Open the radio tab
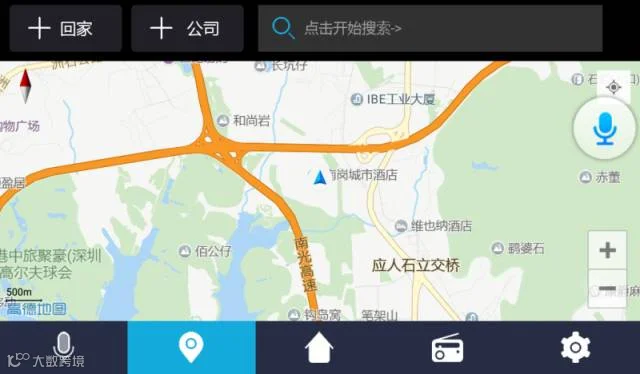 (447, 347)
